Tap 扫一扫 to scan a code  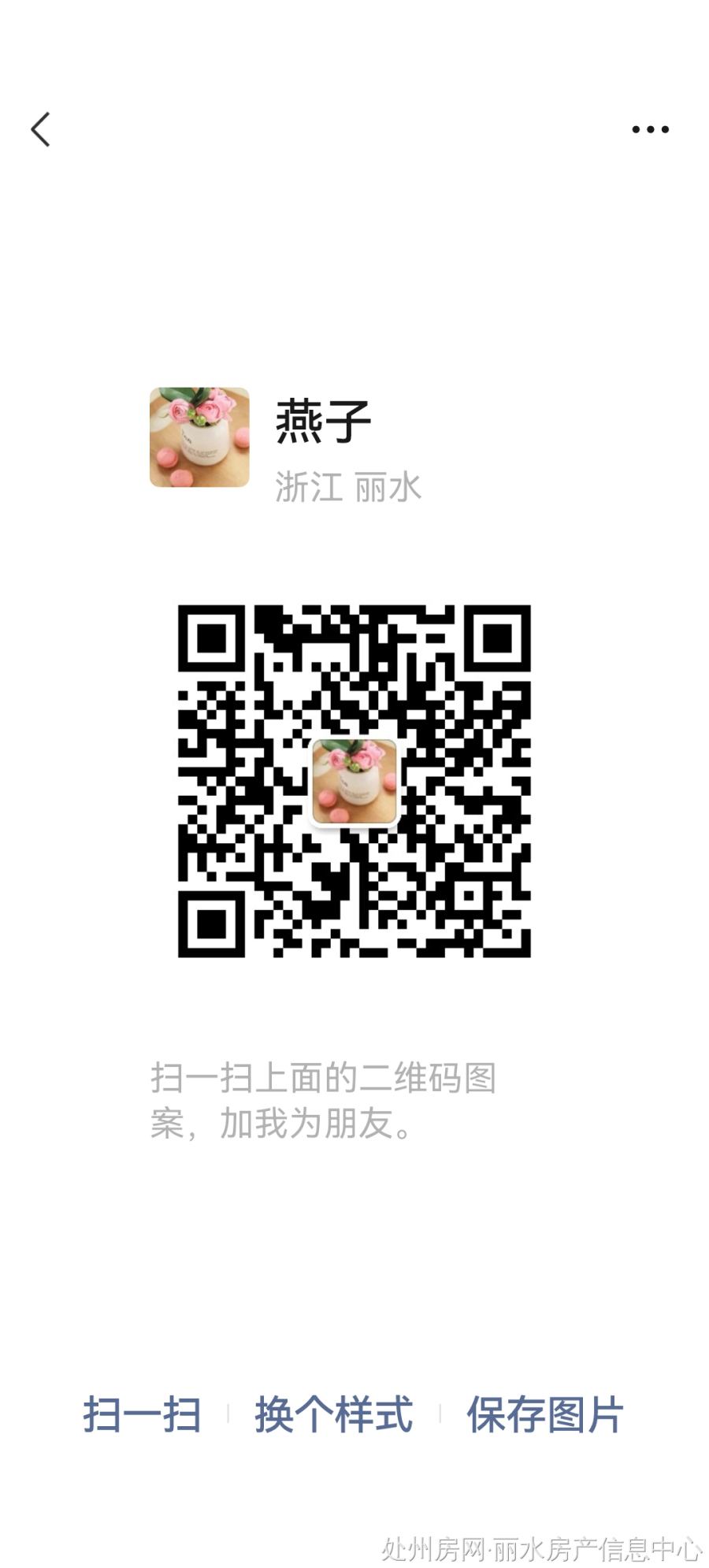[x=142, y=1414]
